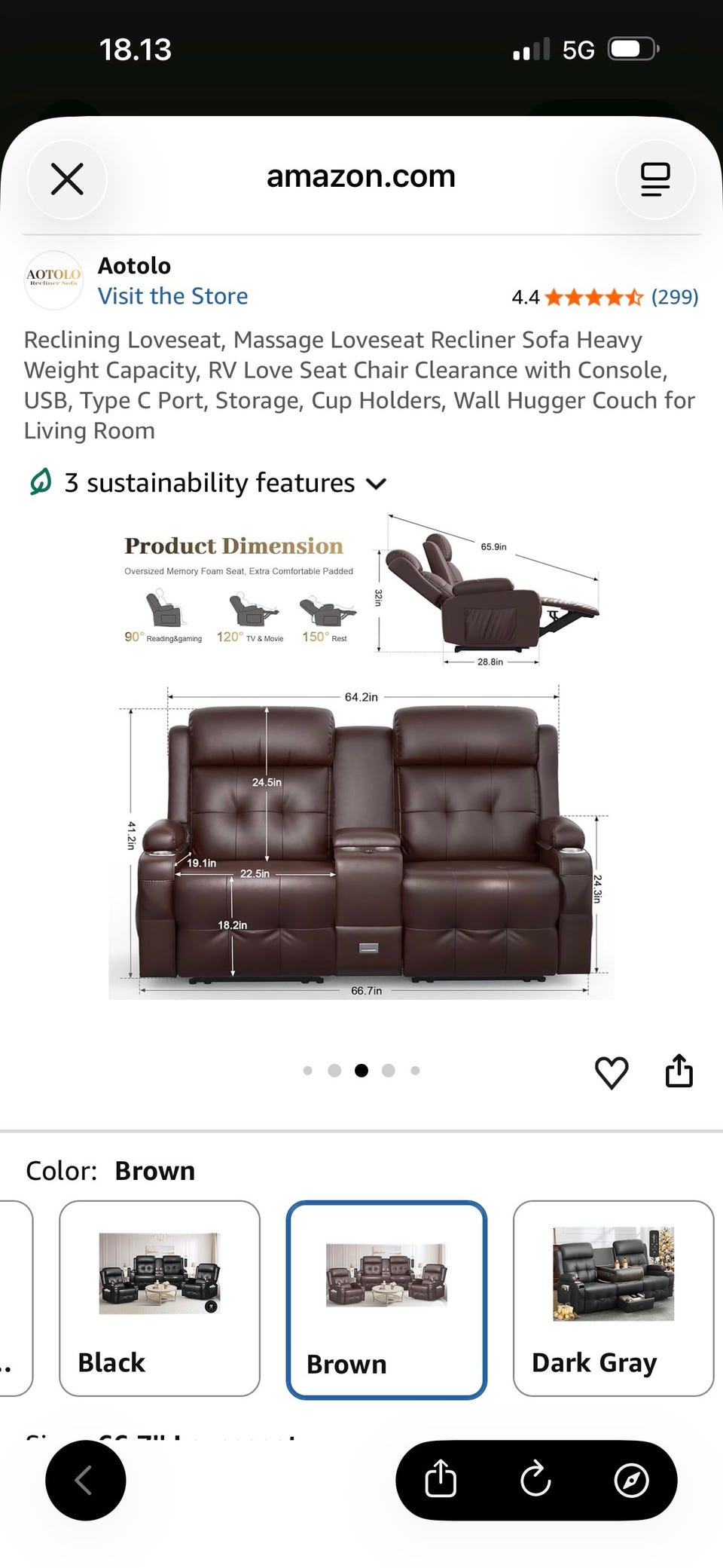The image size is (723, 1568).
Task: Share this product via share icon
Action: [679, 1071]
